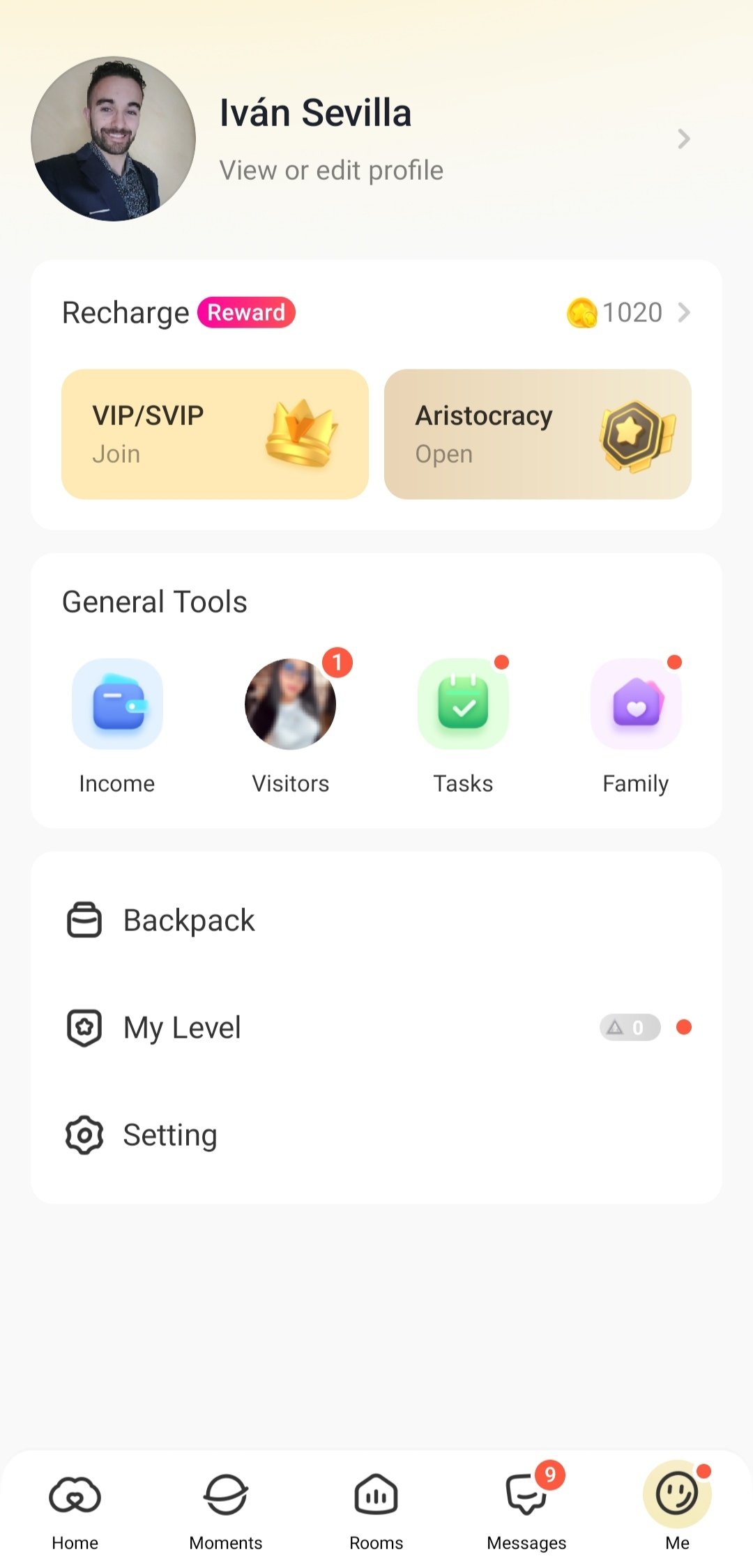Screen dimensions: 753x1568
Task: Open Recharge coin balance 1020
Action: click(629, 312)
